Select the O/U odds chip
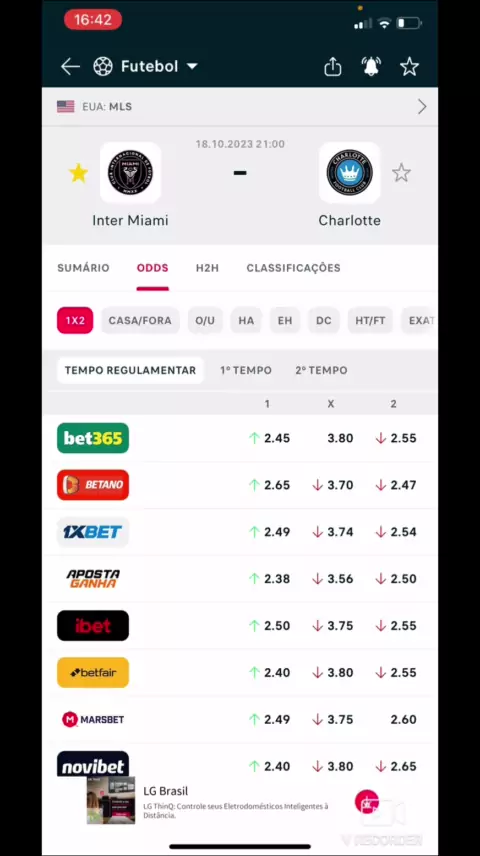This screenshot has height=856, width=480. pos(205,320)
